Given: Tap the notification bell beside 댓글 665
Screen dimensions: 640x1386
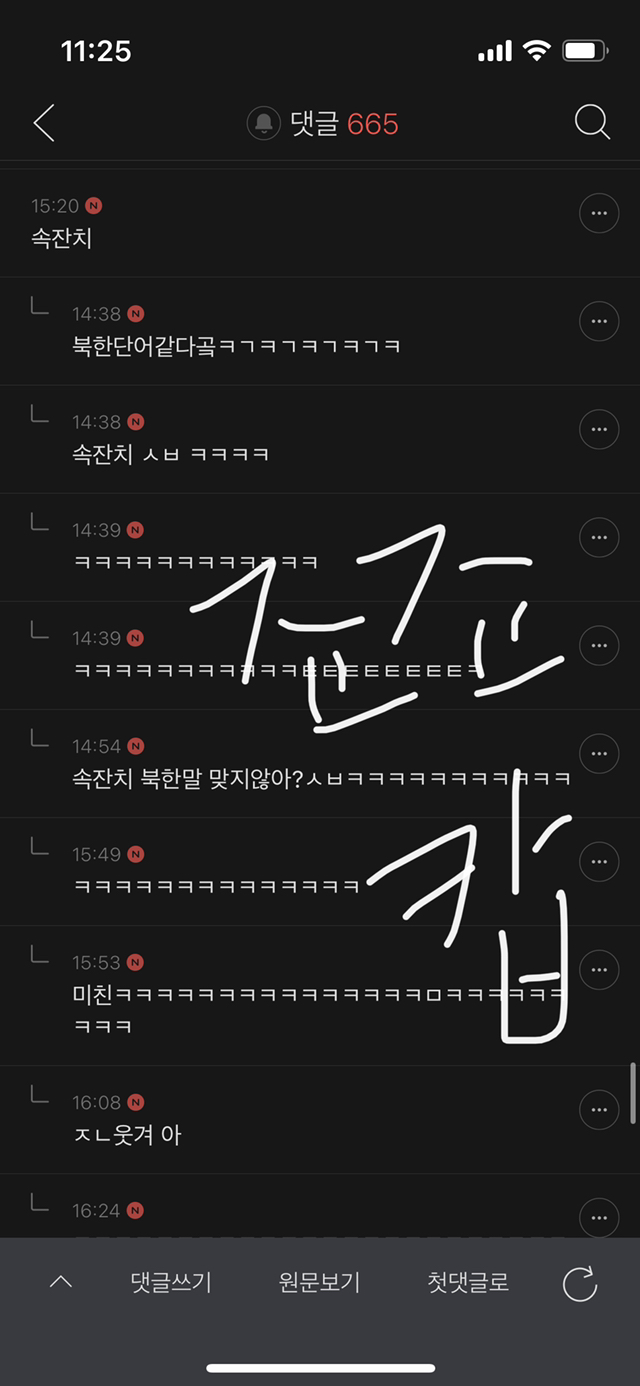Looking at the screenshot, I should (263, 123).
